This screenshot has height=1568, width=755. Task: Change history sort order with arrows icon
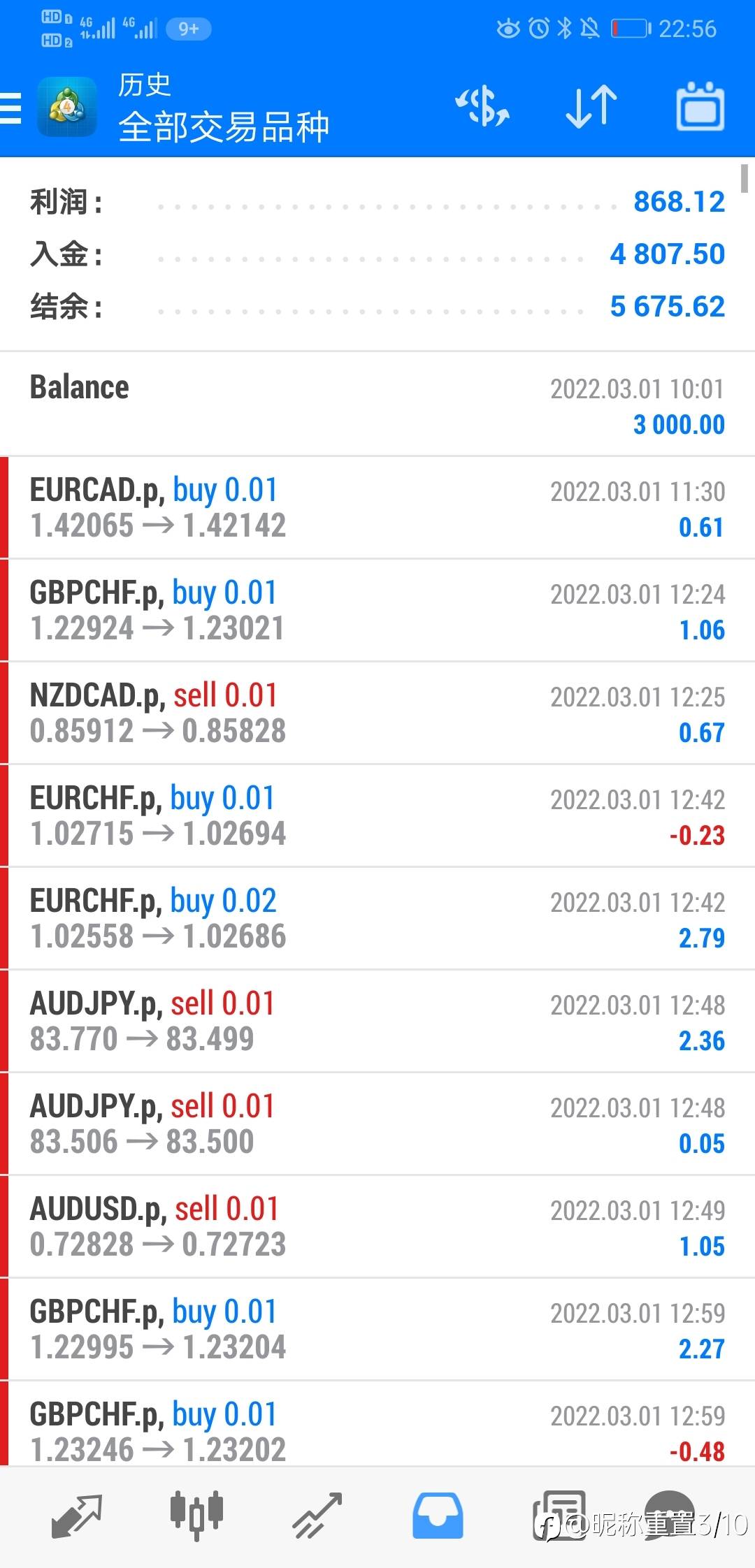pos(591,108)
